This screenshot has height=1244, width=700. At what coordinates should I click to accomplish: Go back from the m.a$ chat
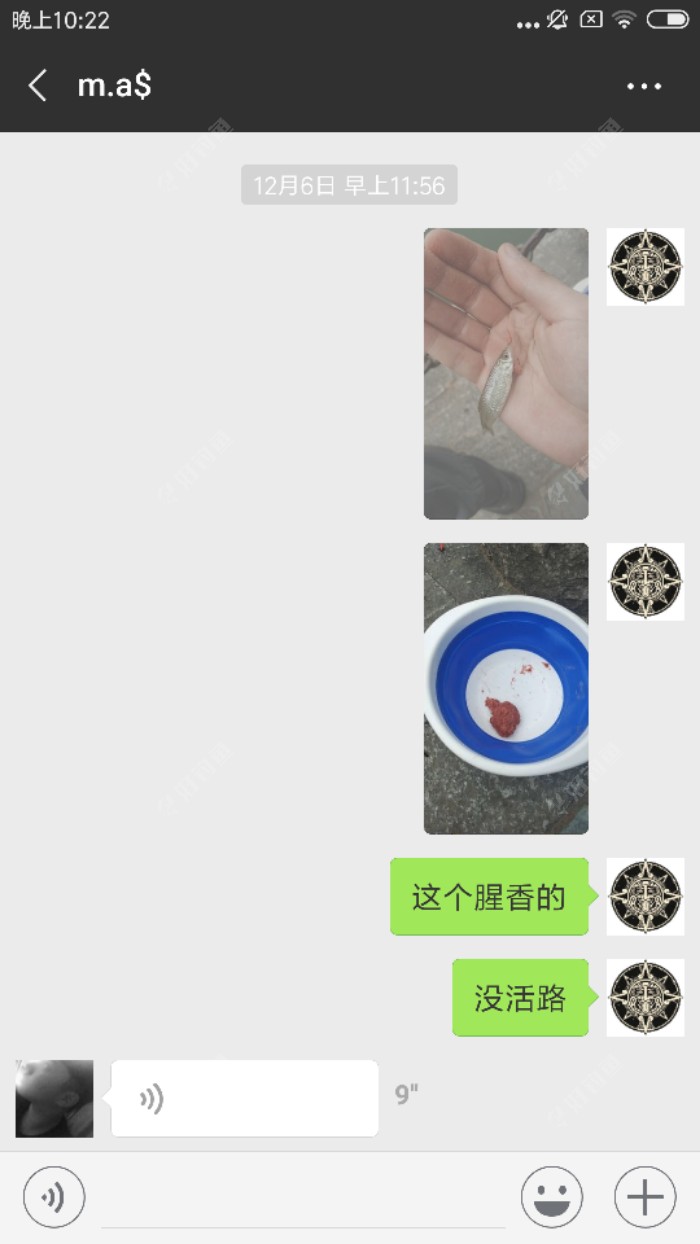tap(38, 86)
